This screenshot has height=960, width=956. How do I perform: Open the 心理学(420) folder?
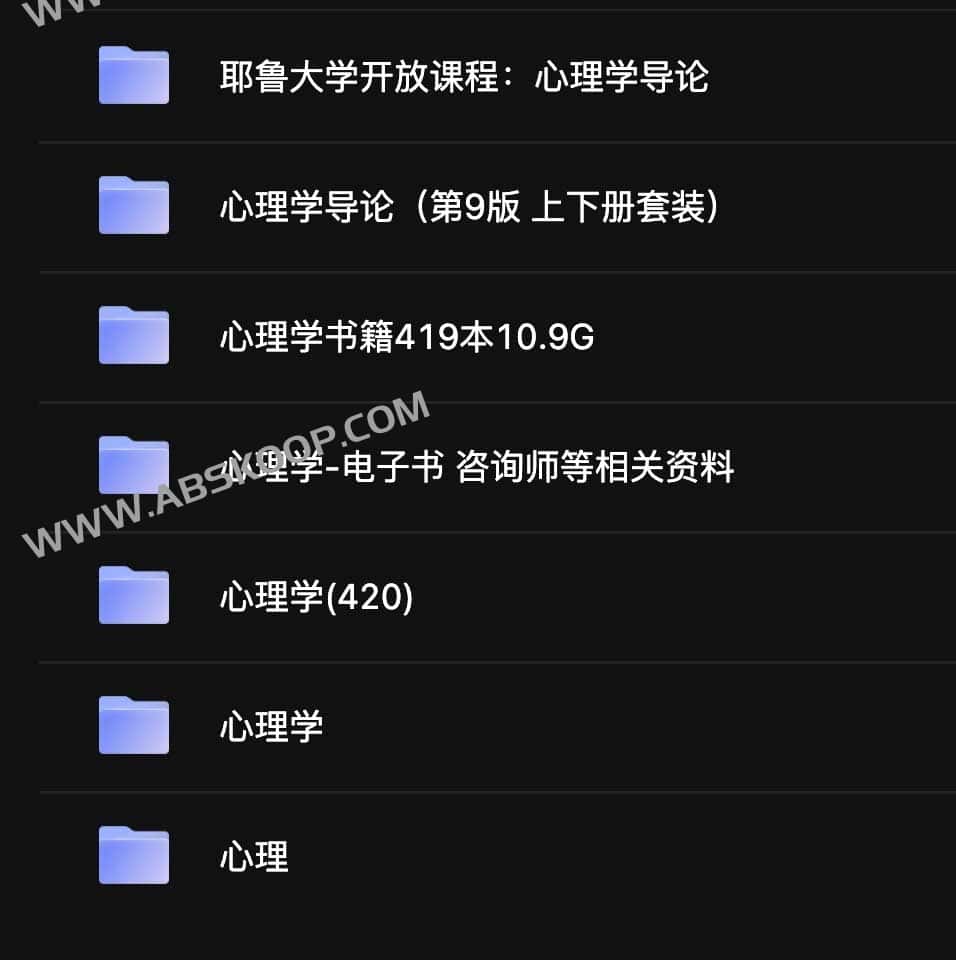coord(316,597)
